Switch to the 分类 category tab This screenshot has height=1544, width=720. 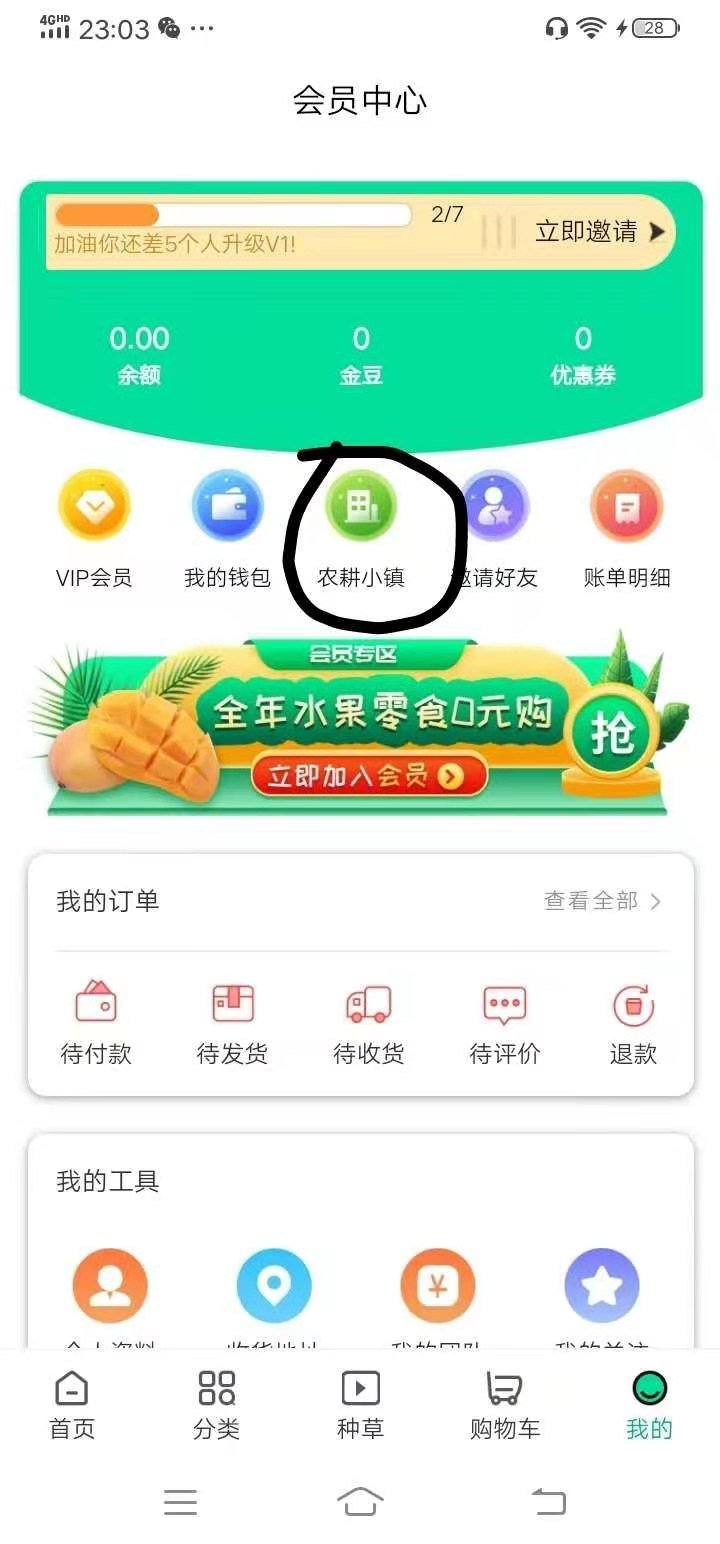click(x=216, y=1405)
